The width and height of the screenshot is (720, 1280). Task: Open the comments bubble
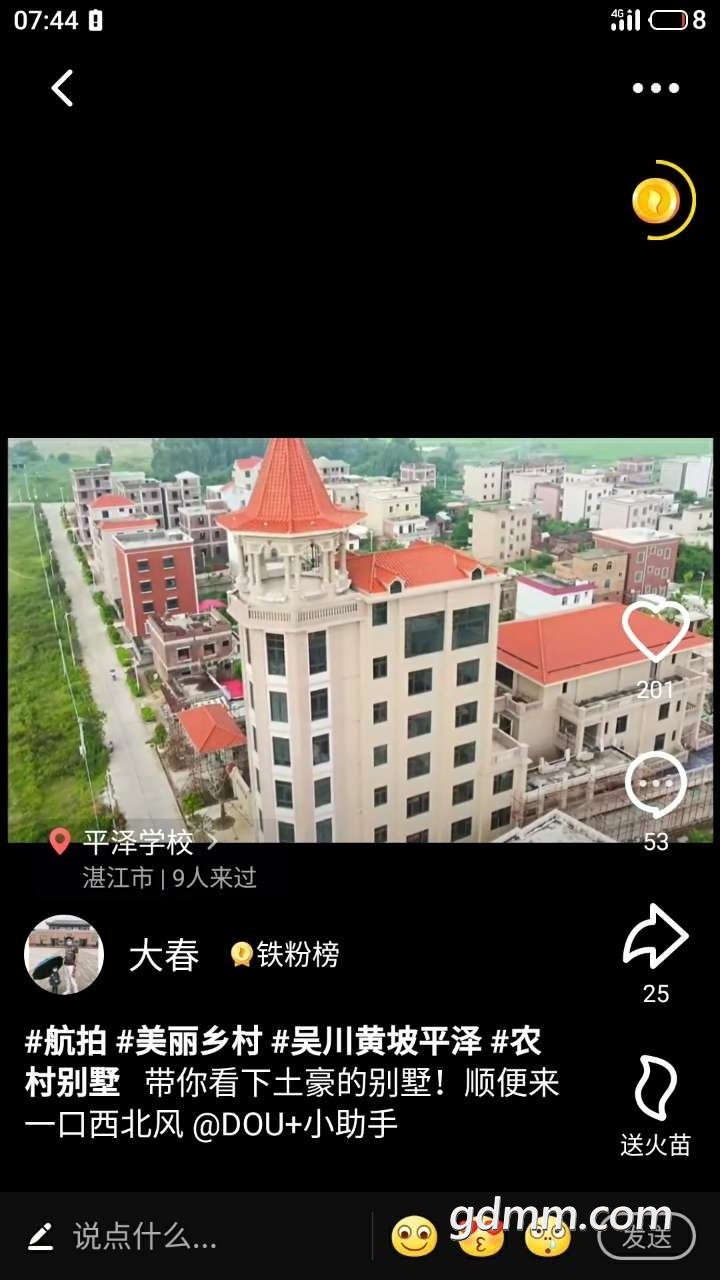click(655, 785)
